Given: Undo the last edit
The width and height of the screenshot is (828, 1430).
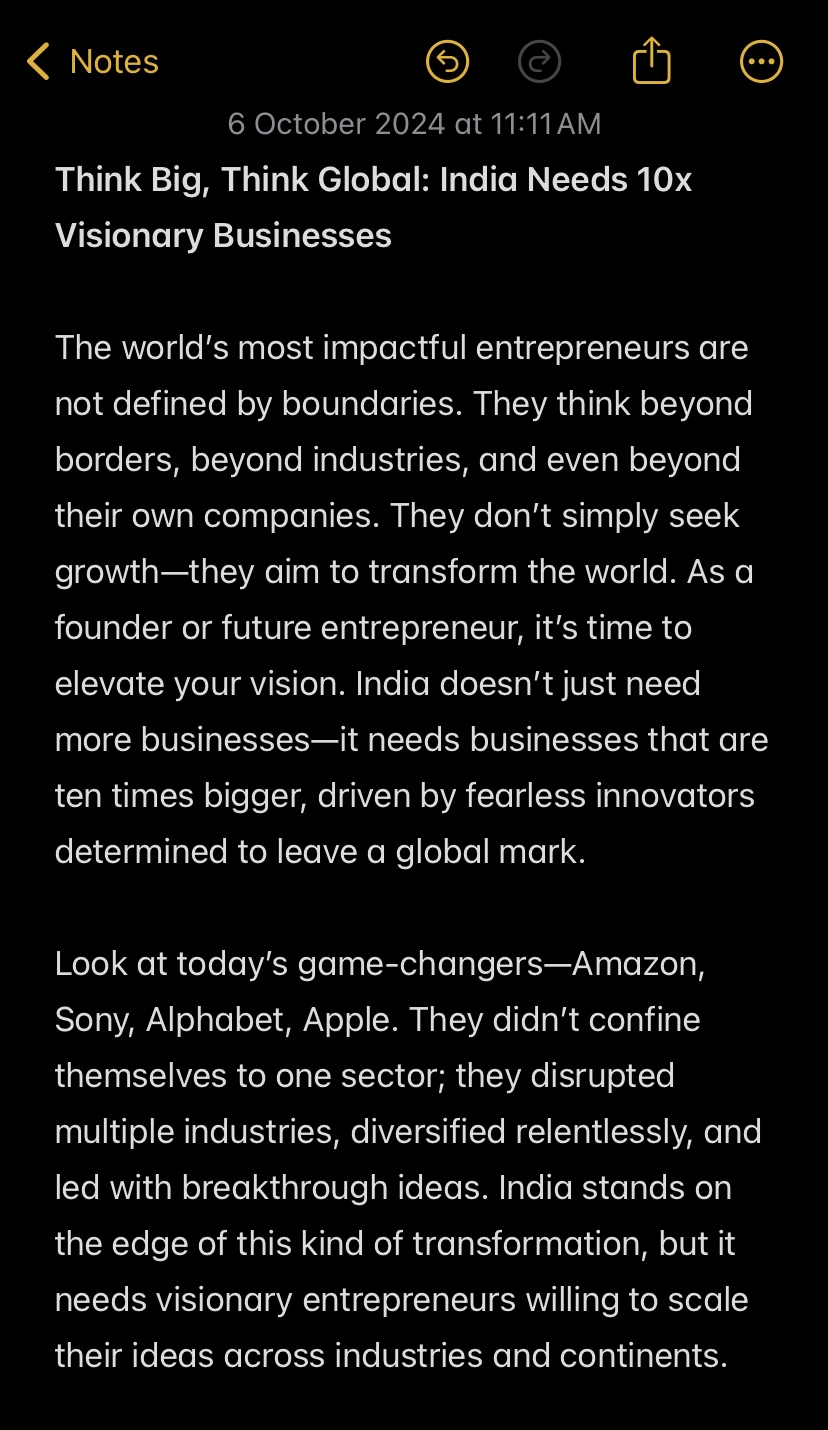Looking at the screenshot, I should [447, 62].
